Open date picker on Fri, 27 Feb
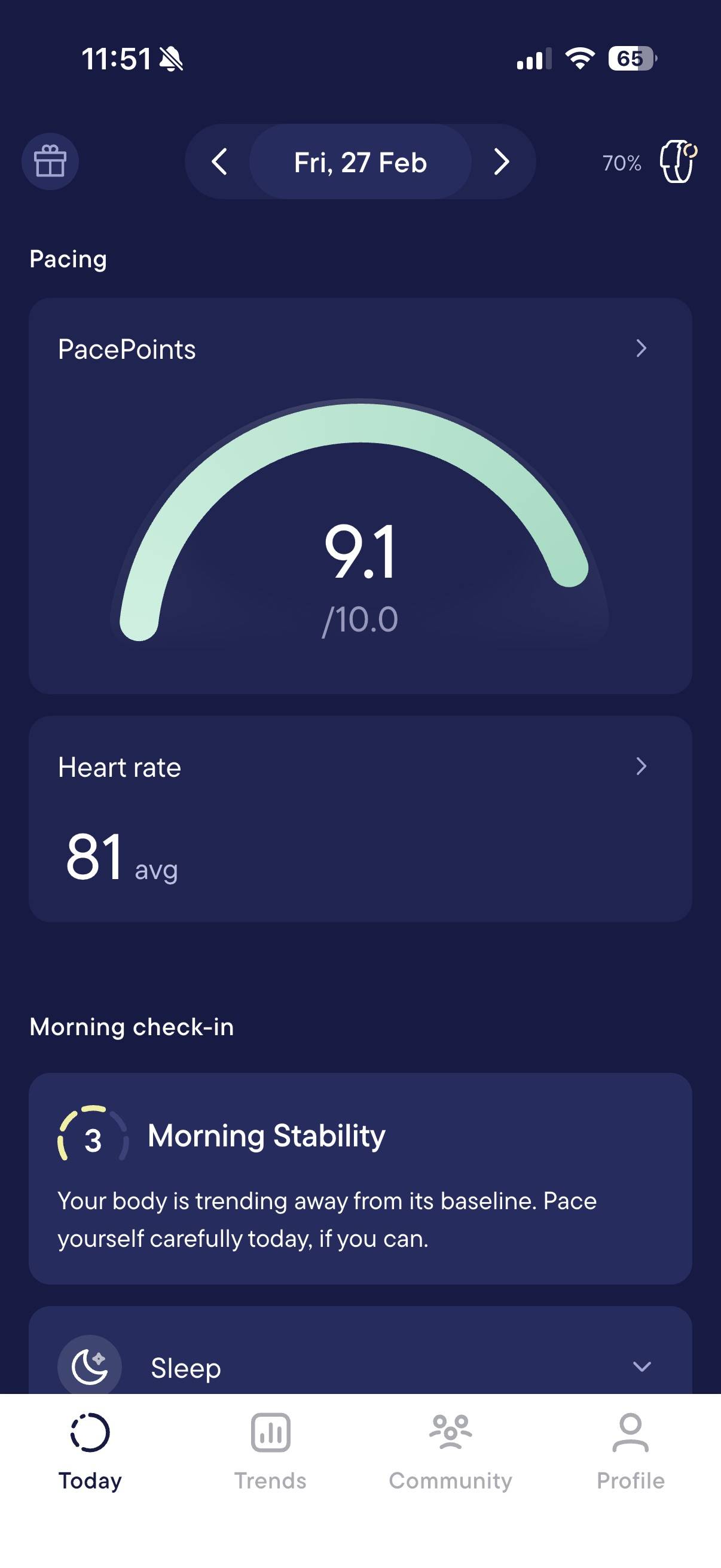The image size is (721, 1568). pos(360,162)
